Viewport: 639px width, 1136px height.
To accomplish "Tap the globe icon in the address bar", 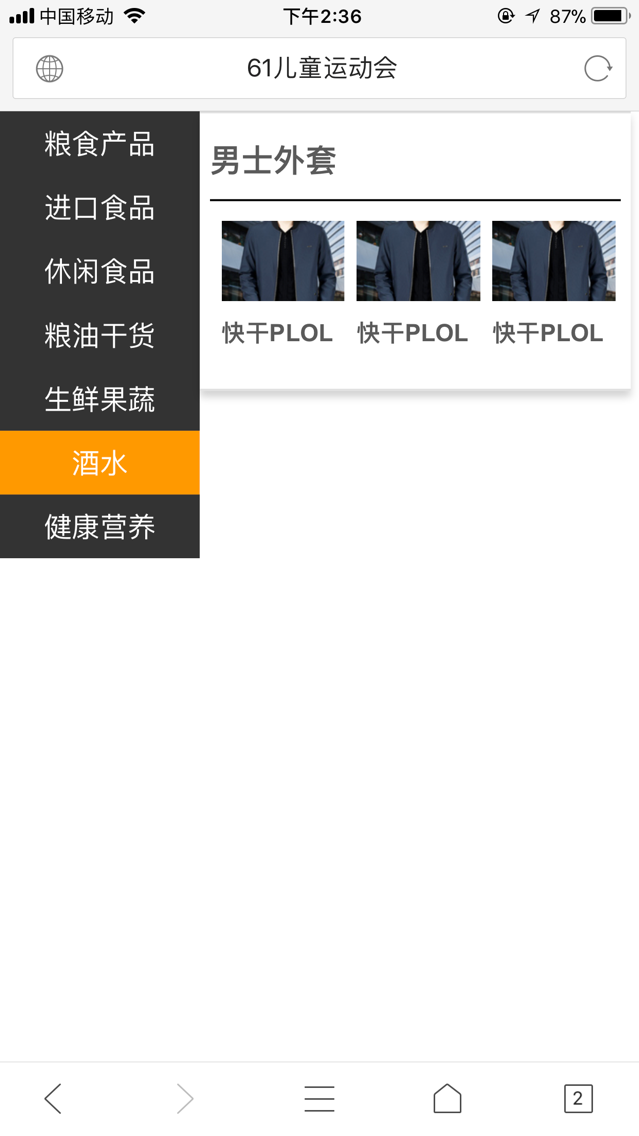I will 49,68.
